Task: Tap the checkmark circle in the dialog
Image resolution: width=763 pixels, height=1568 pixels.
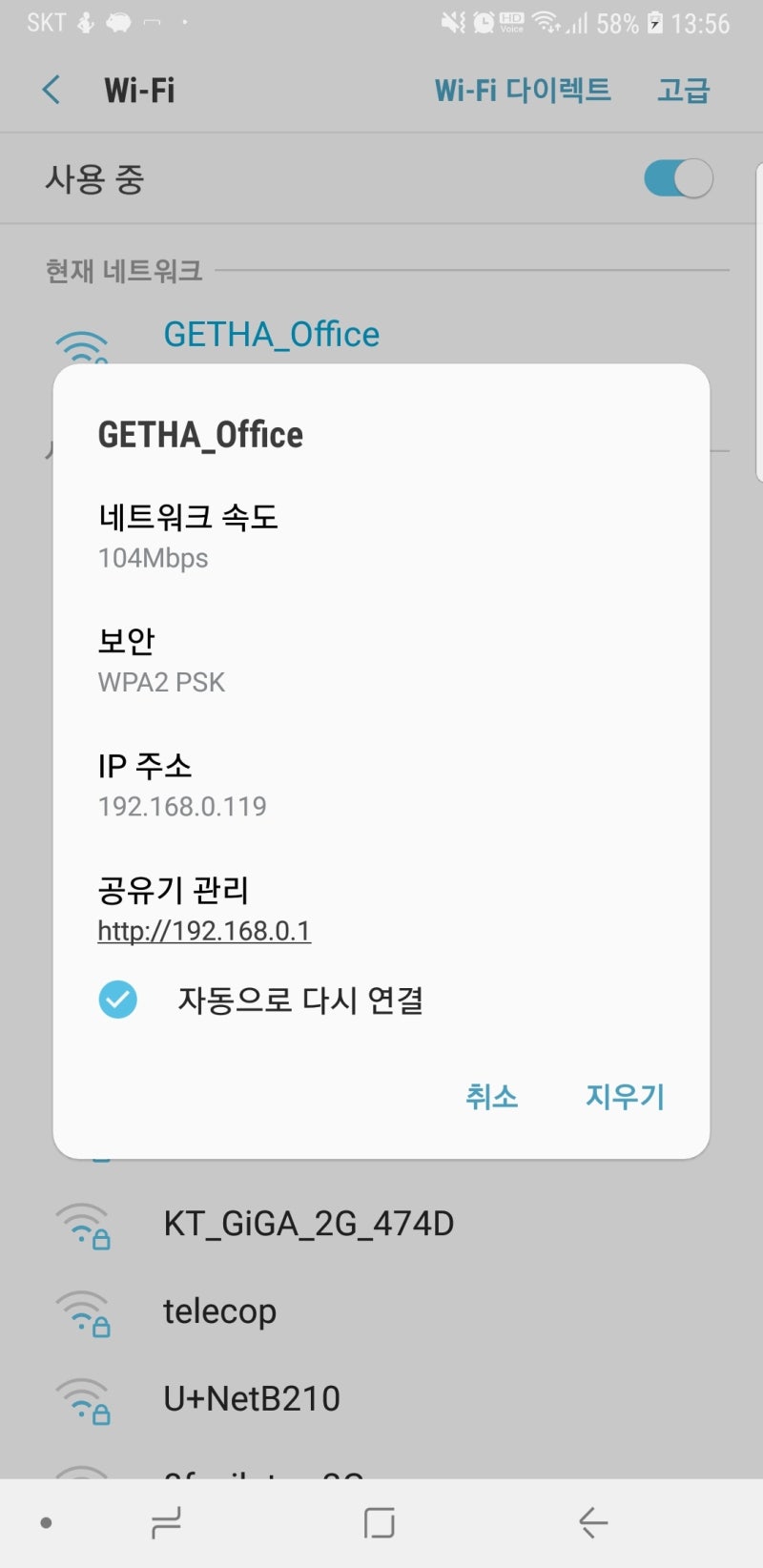Action: click(x=117, y=1000)
